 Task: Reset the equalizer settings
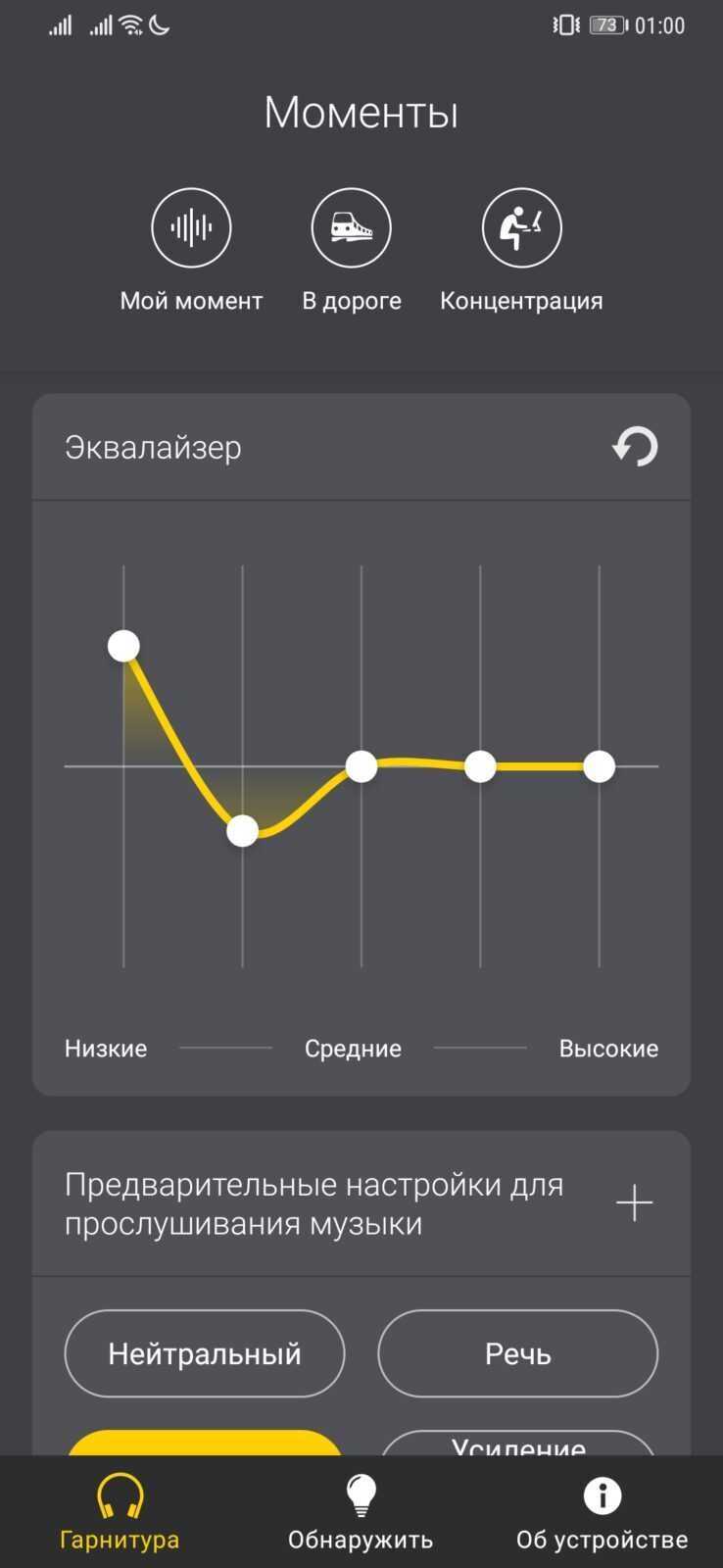[x=635, y=447]
